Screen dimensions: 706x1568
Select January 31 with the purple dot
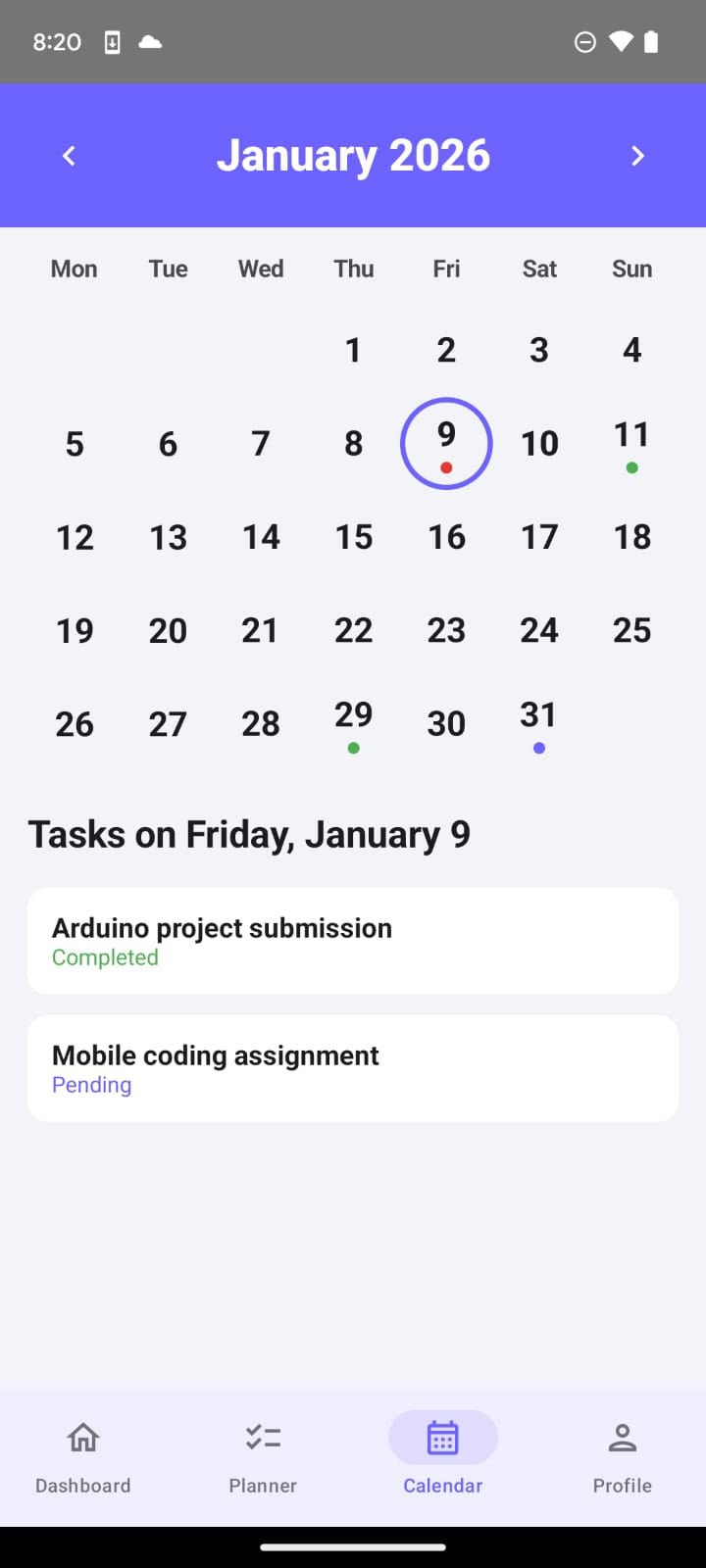(538, 723)
